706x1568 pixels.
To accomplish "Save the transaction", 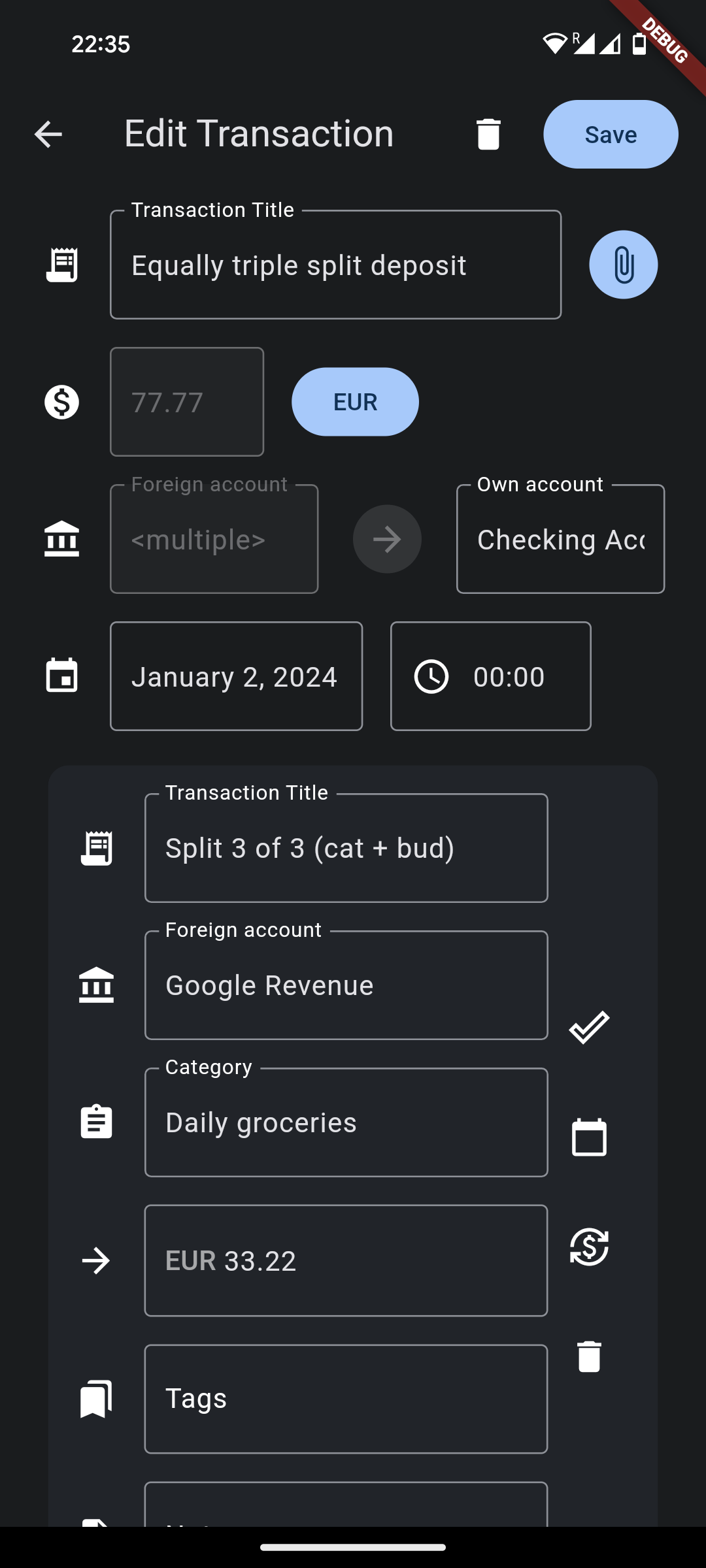I will 611,135.
